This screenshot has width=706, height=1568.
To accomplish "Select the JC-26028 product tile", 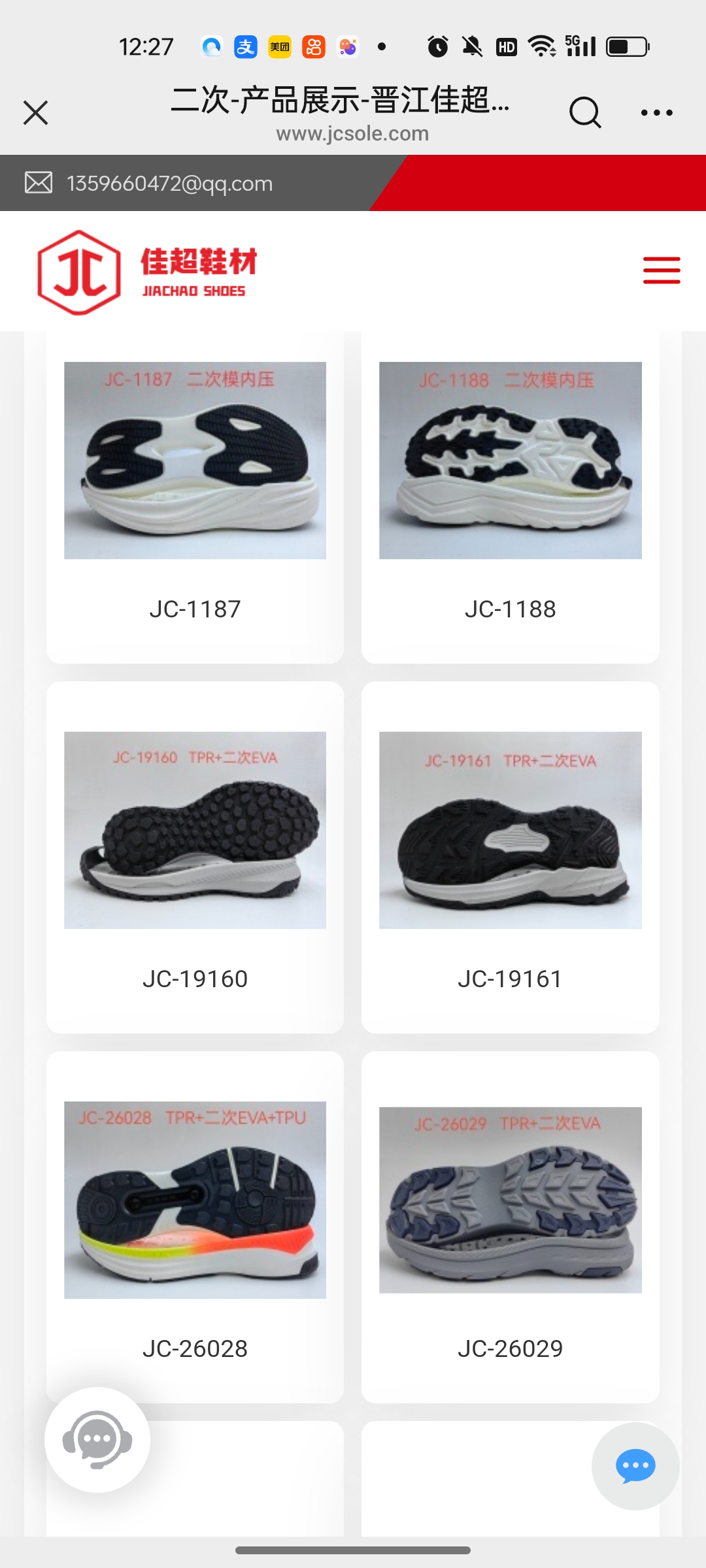I will 195,1226.
